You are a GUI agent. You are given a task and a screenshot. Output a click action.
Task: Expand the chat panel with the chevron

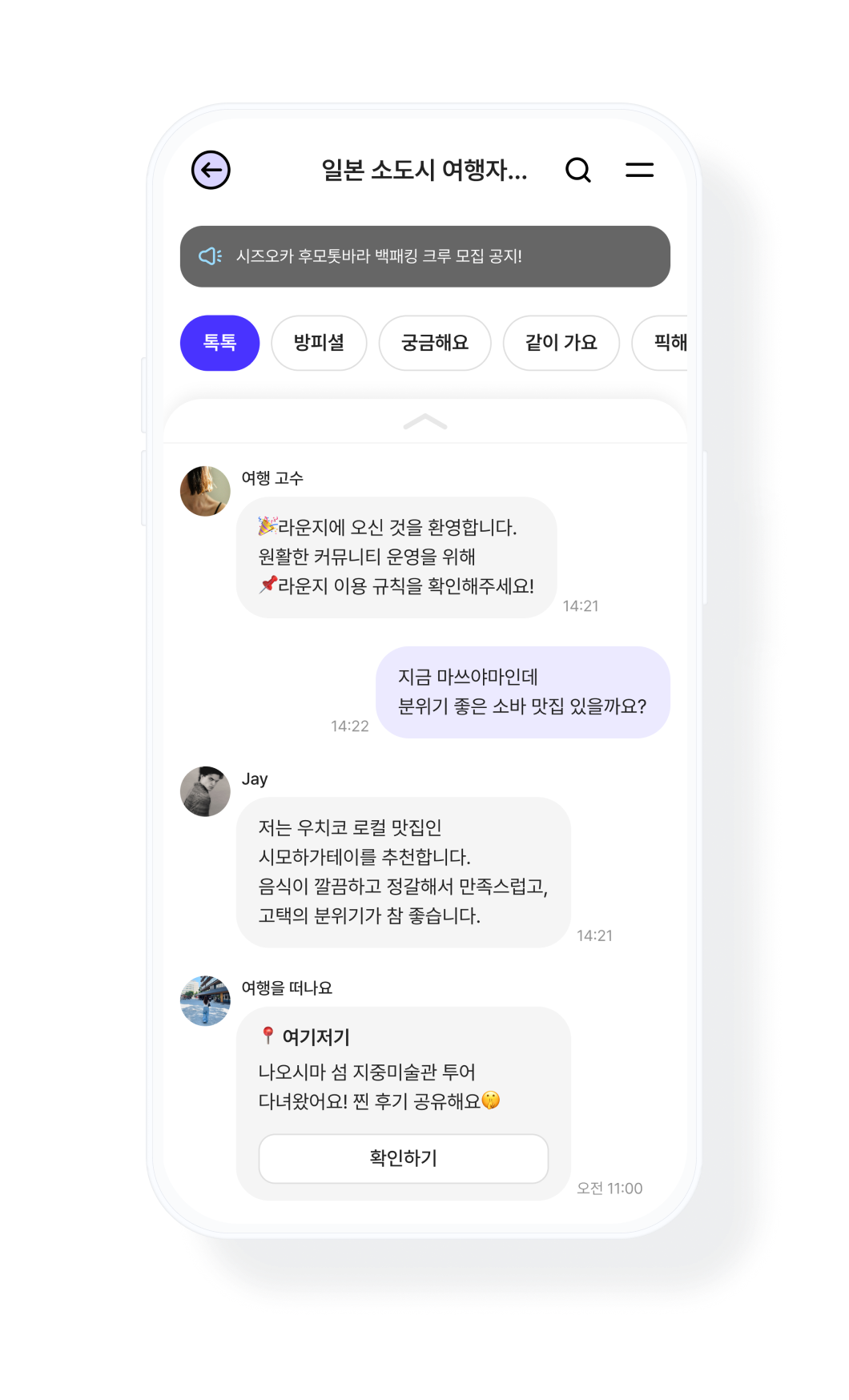tap(425, 421)
